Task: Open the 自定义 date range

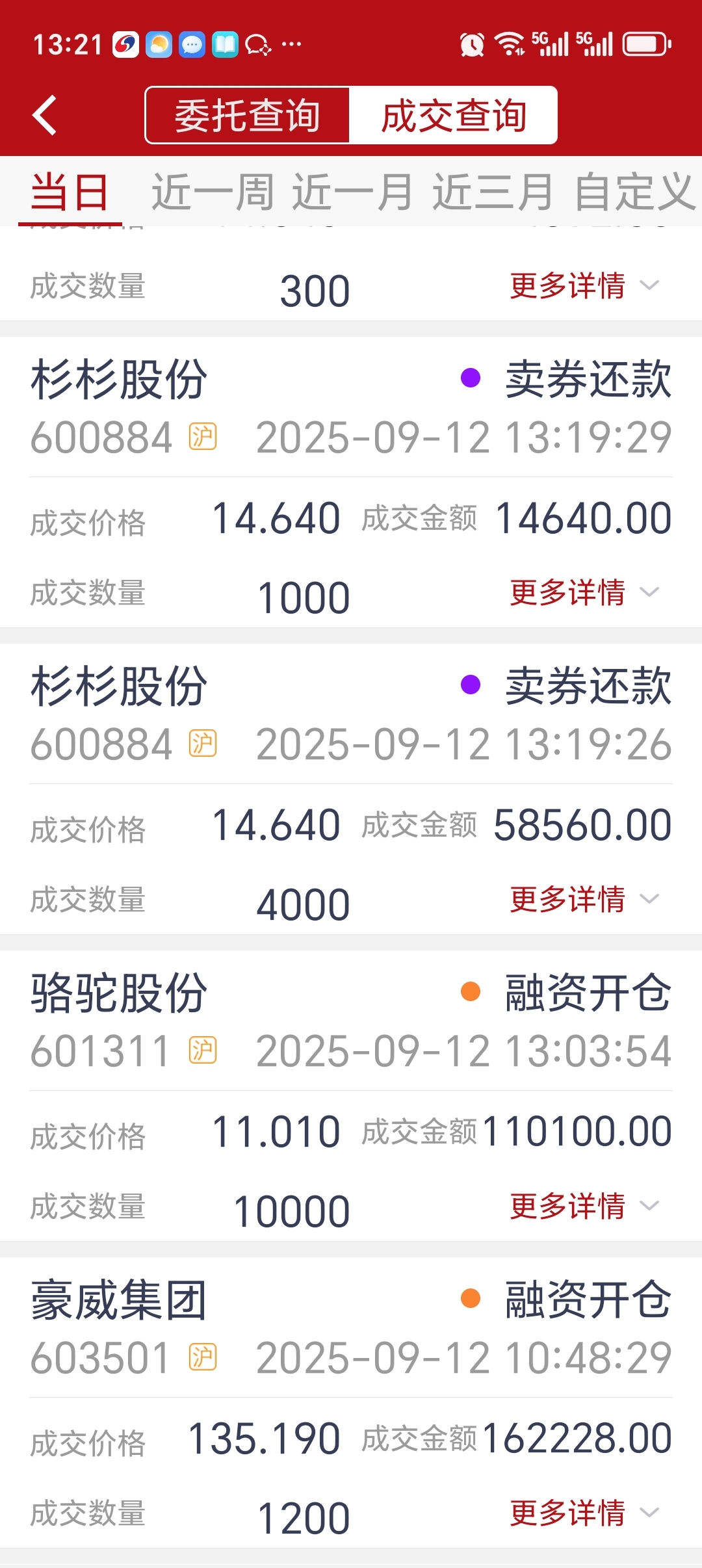Action: tap(634, 192)
